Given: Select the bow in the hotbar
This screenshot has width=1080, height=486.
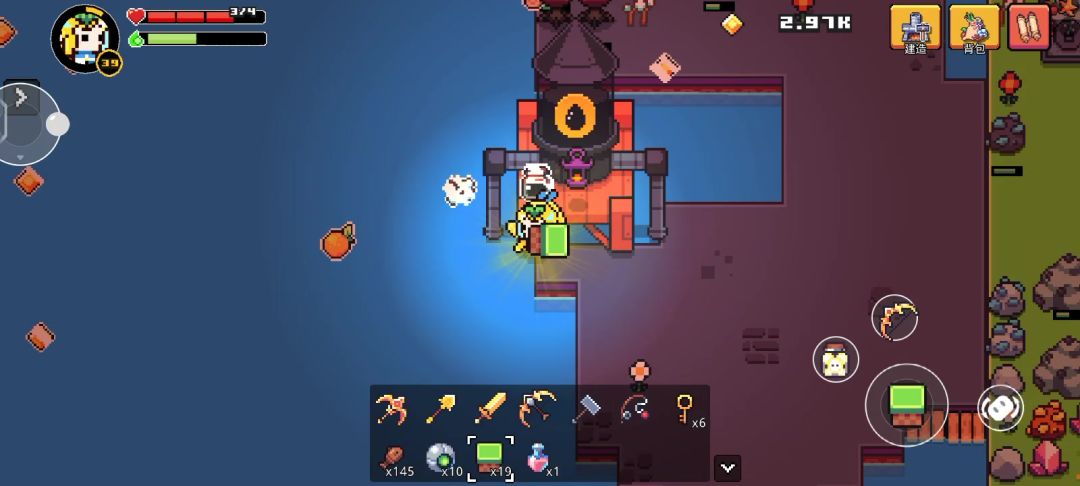Looking at the screenshot, I should tap(538, 408).
